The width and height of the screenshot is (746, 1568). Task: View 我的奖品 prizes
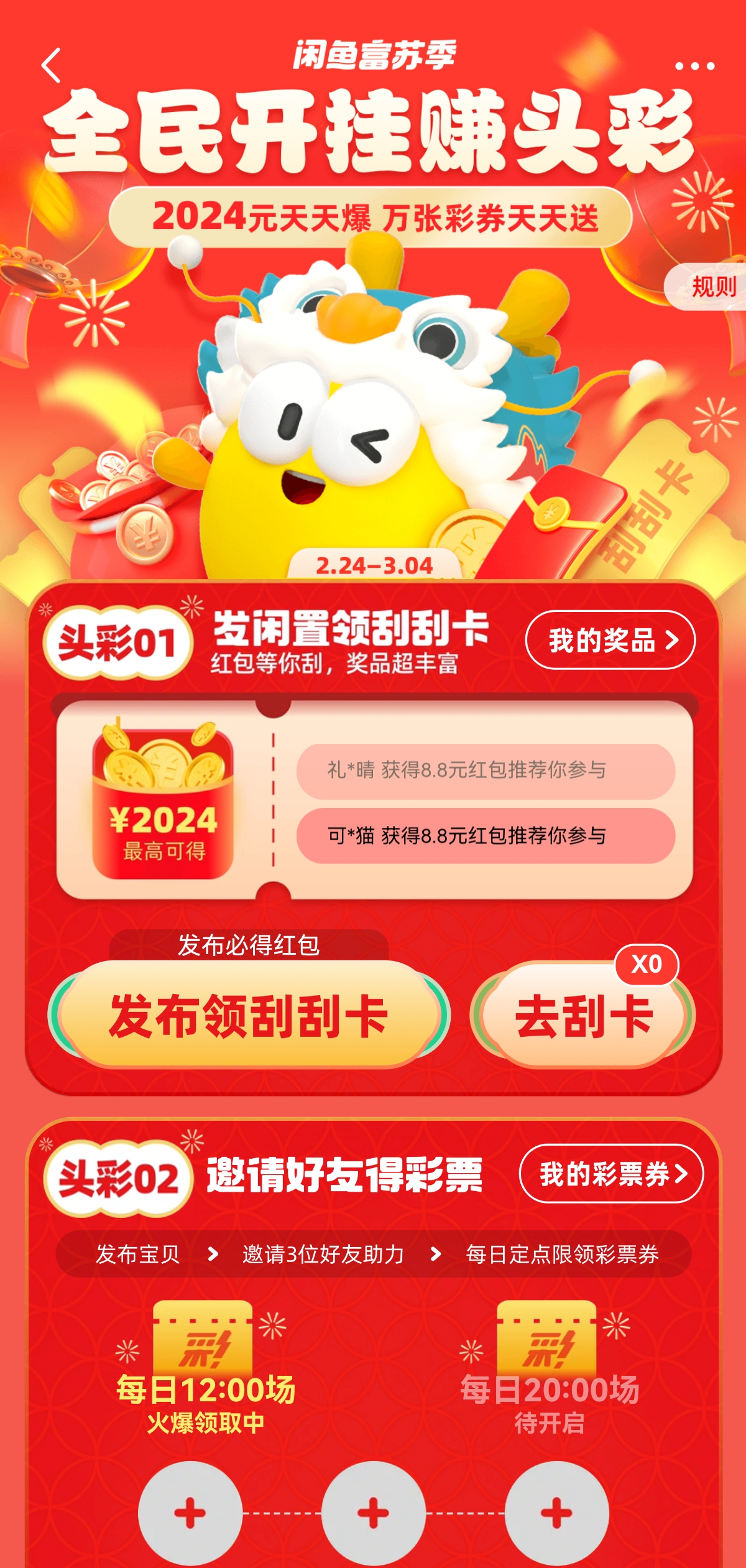pos(610,640)
